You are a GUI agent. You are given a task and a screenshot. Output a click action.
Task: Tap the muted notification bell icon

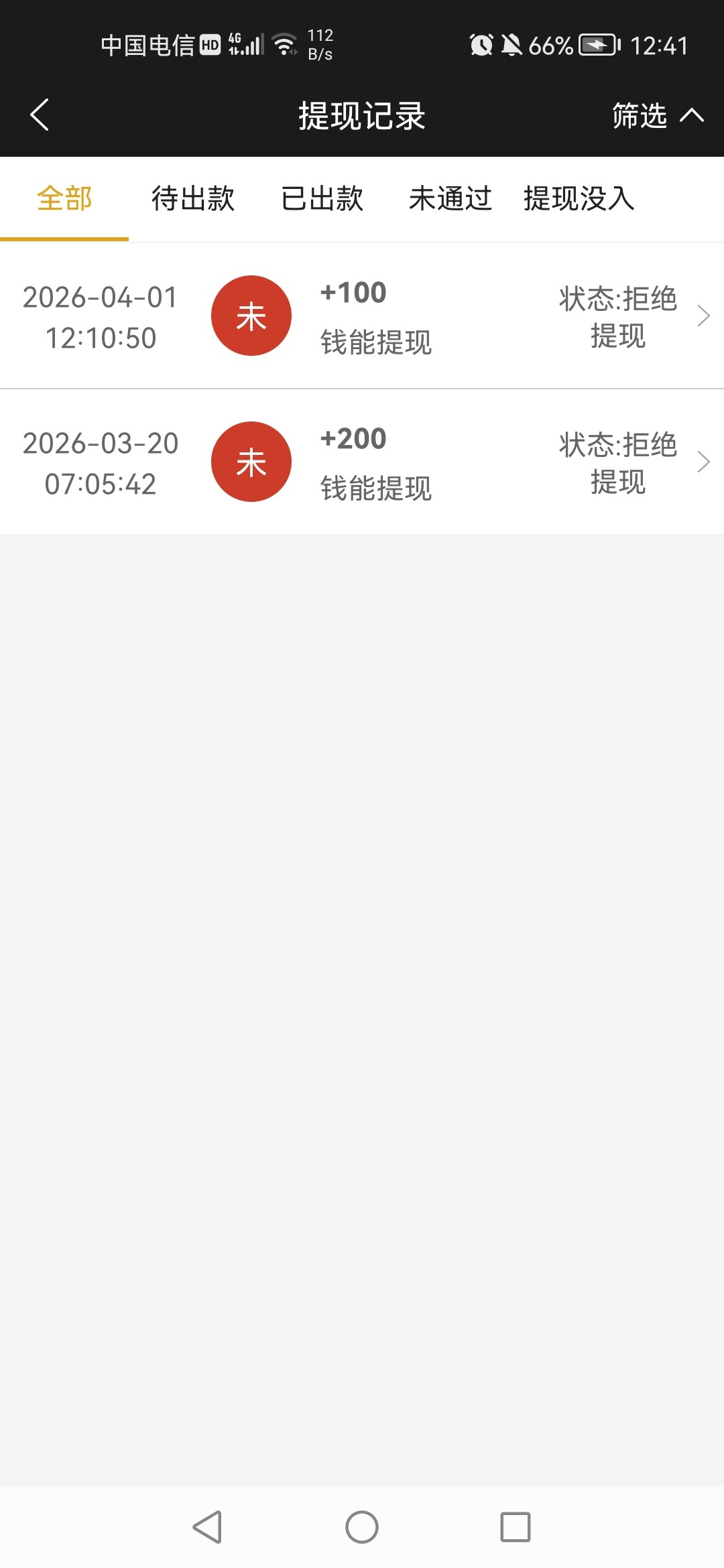click(x=512, y=46)
